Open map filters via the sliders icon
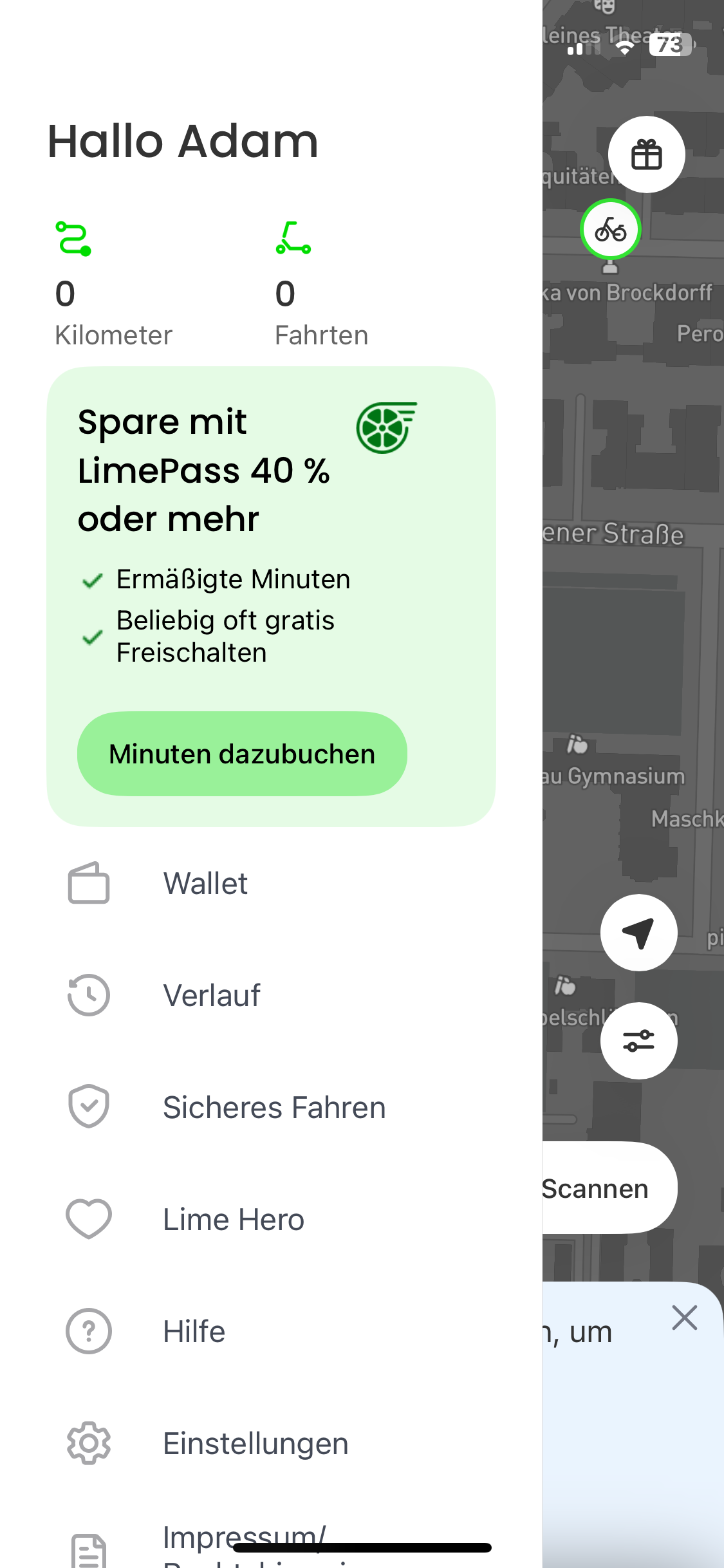724x1568 pixels. 638,1041
